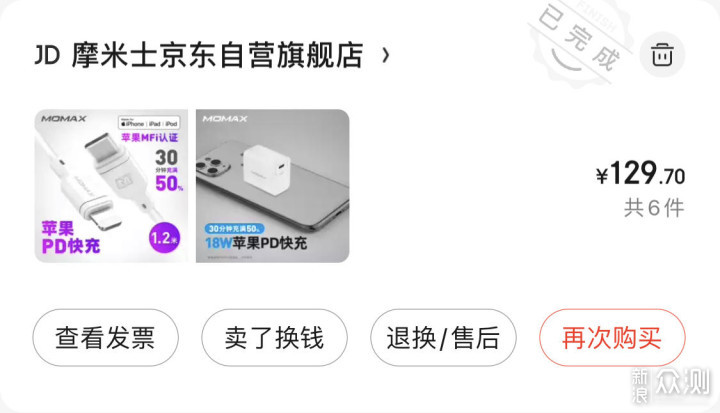
Task: Tap the 查看发票 button
Action: 105,338
